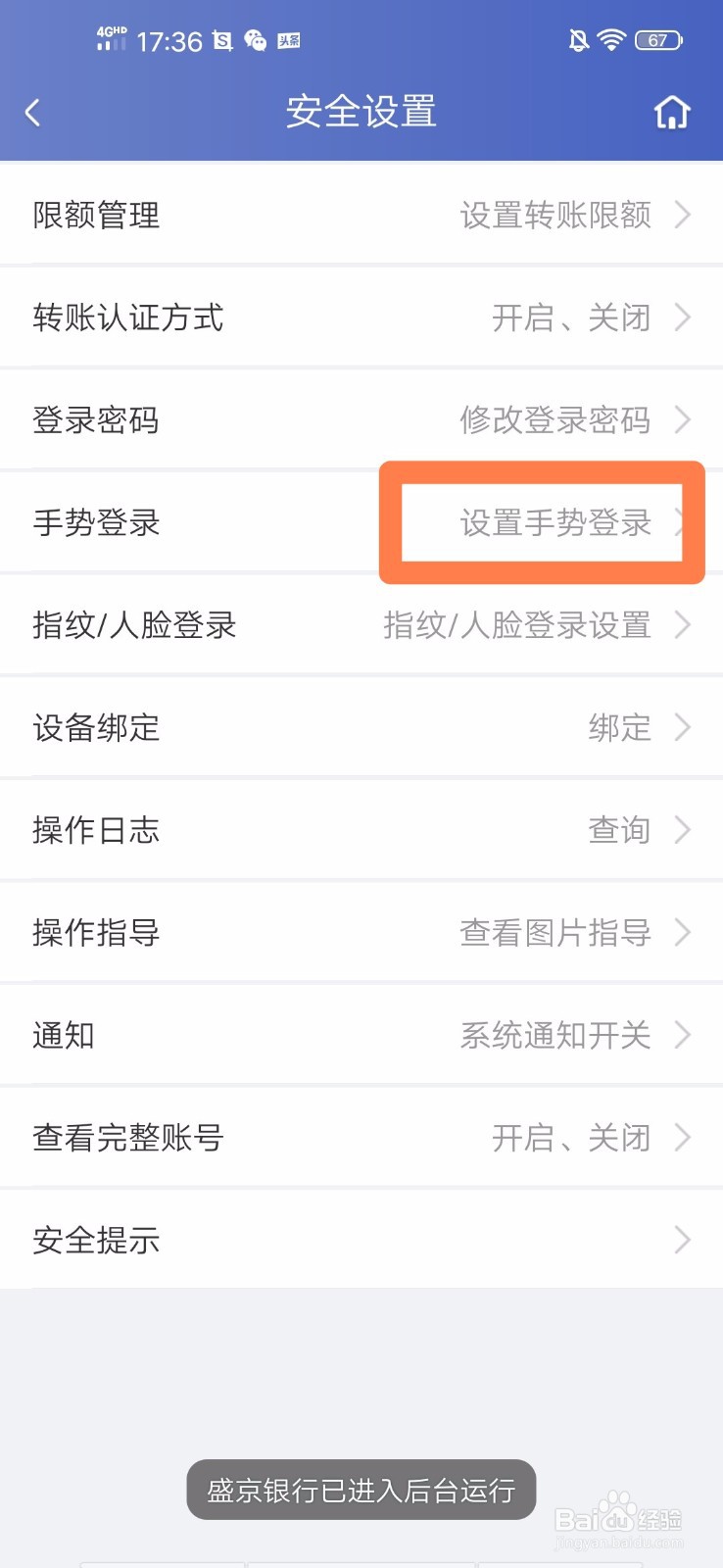Image resolution: width=723 pixels, height=1568 pixels.
Task: Expand the 手势登录 gesture login row
Action: point(361,523)
